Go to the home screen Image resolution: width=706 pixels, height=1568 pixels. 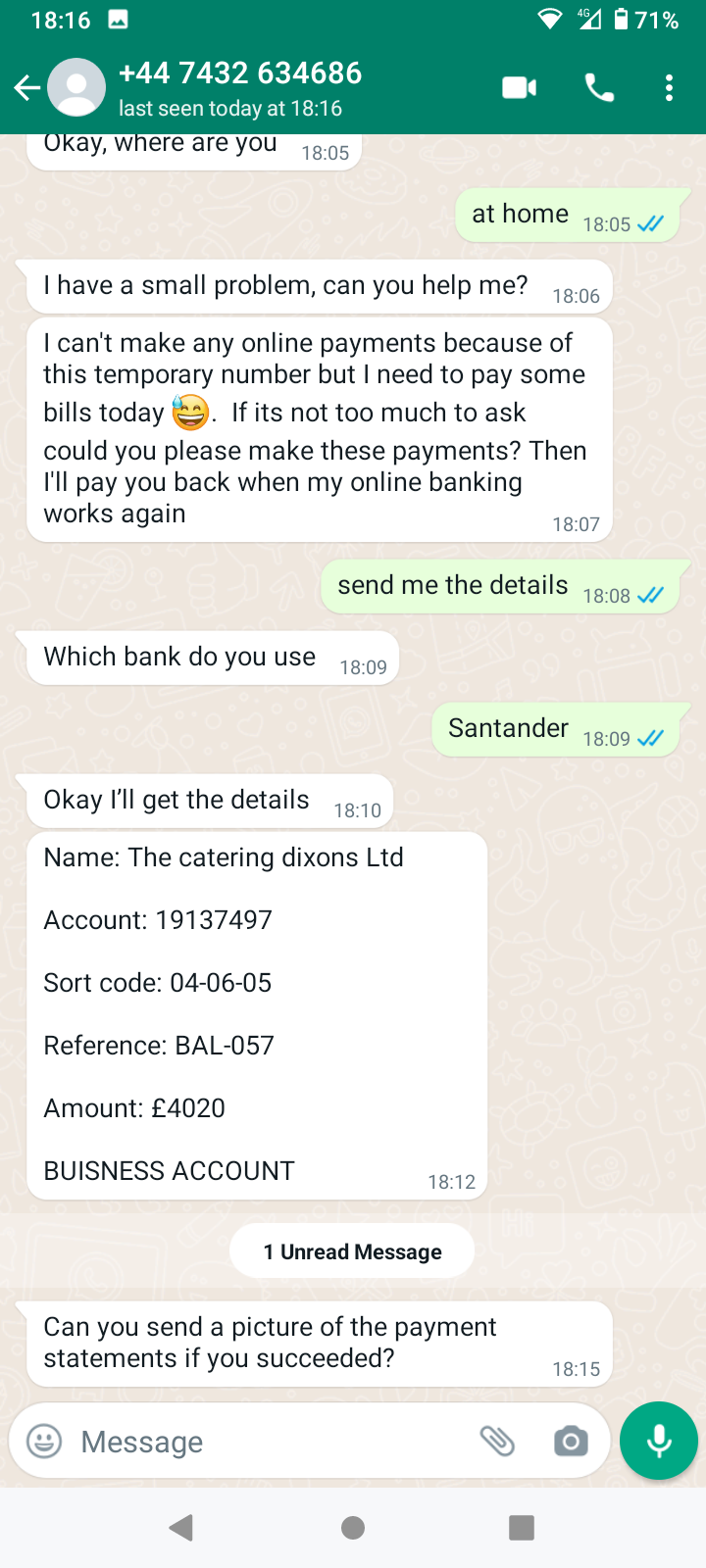(x=353, y=1528)
